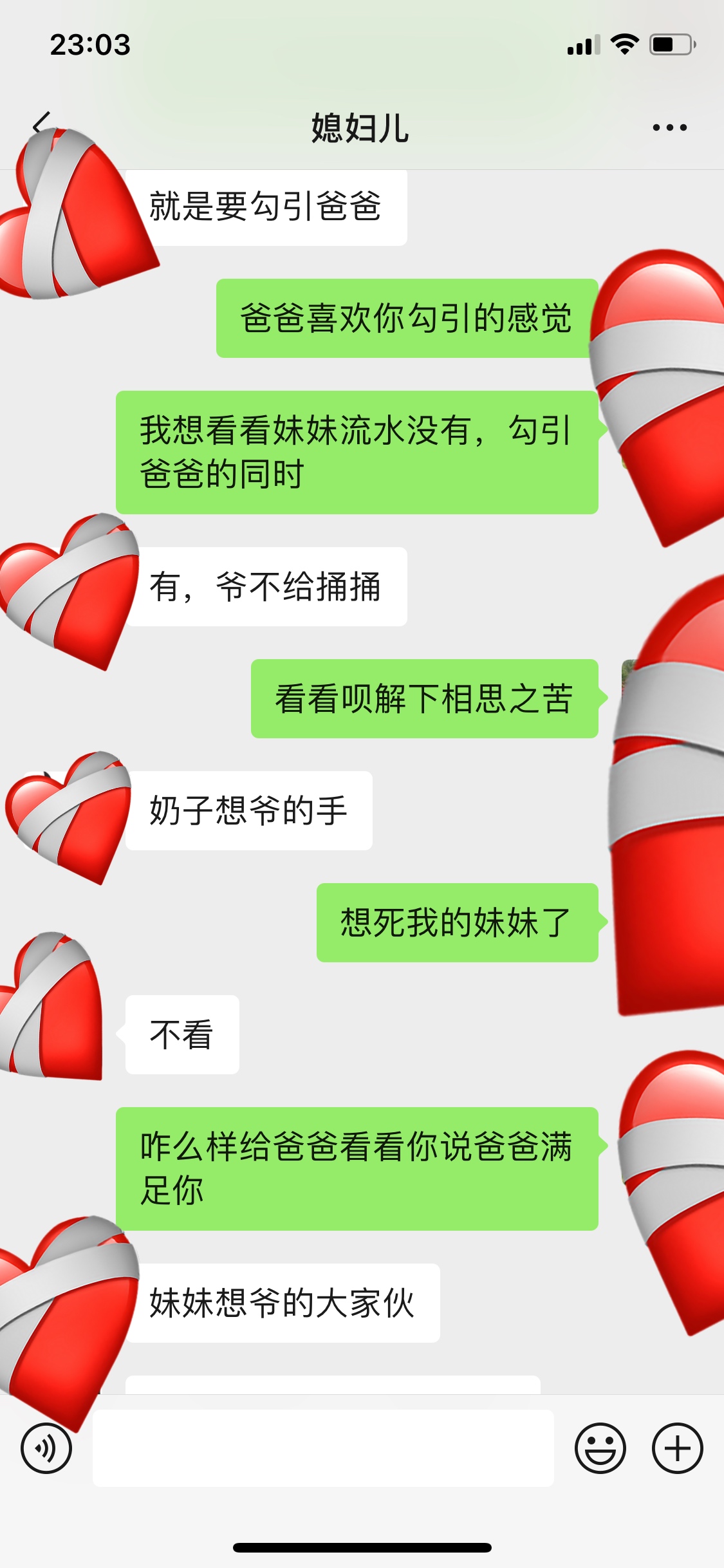Focus the message text field
This screenshot has height=1568, width=724.
pos(323,1448)
